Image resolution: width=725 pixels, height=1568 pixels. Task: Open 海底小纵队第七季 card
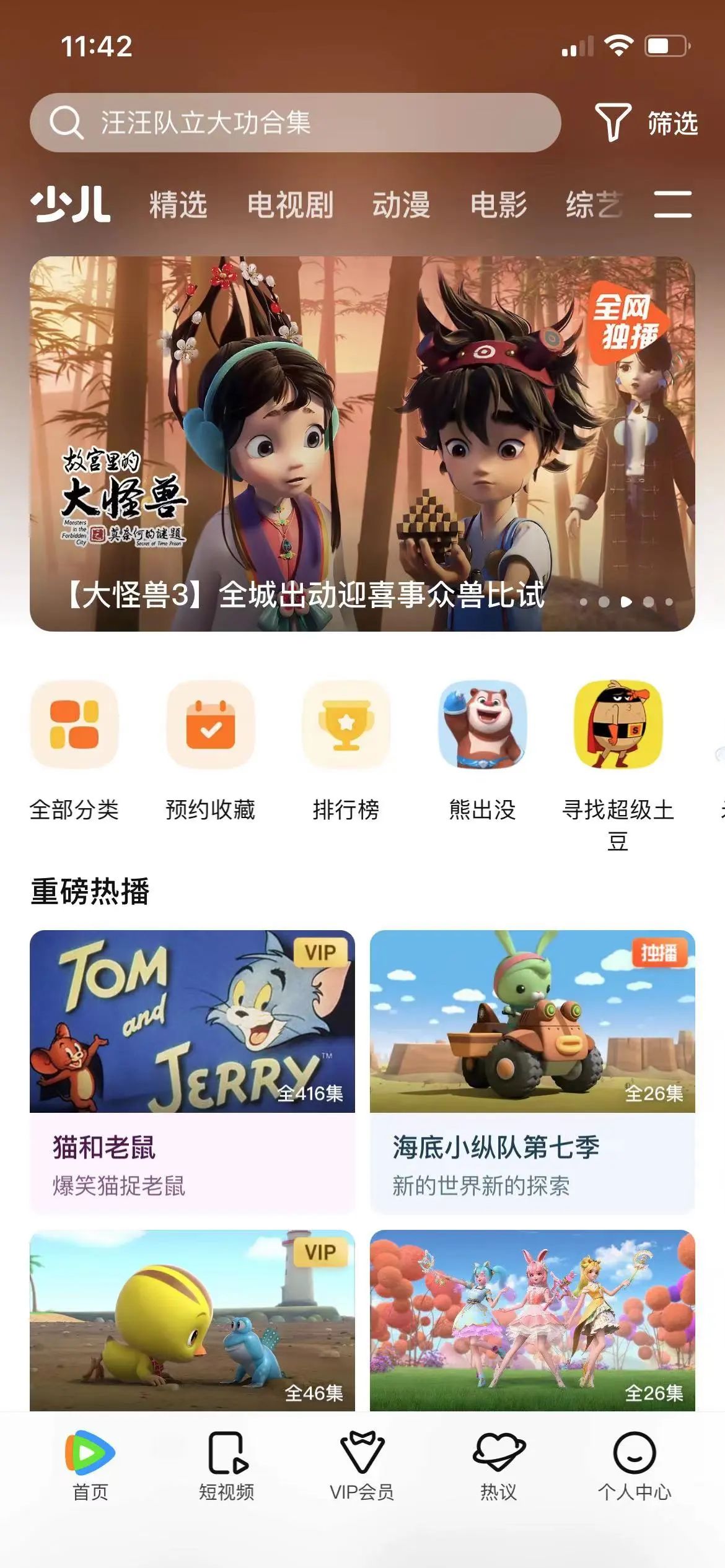(x=532, y=1070)
